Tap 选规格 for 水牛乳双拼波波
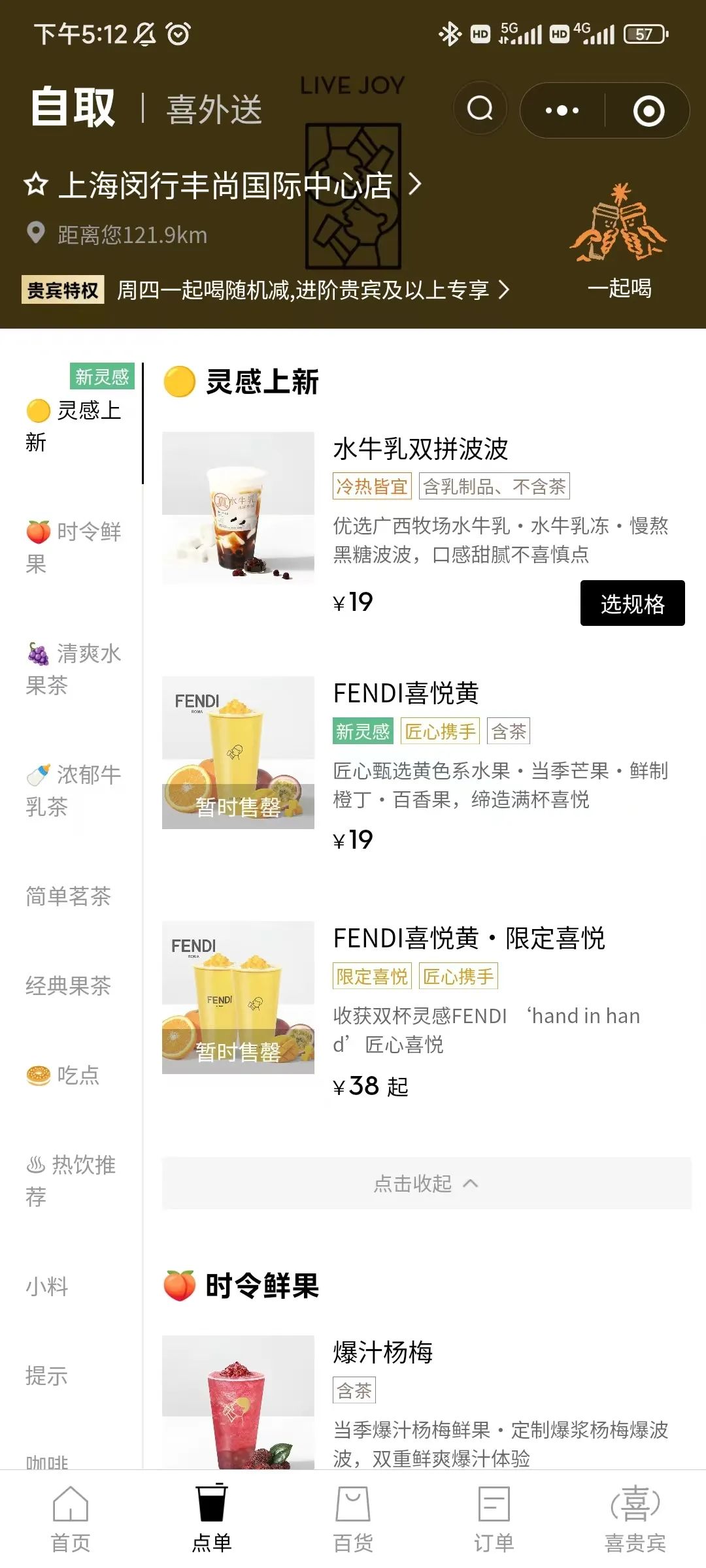The width and height of the screenshot is (706, 1568). pyautogui.click(x=632, y=603)
